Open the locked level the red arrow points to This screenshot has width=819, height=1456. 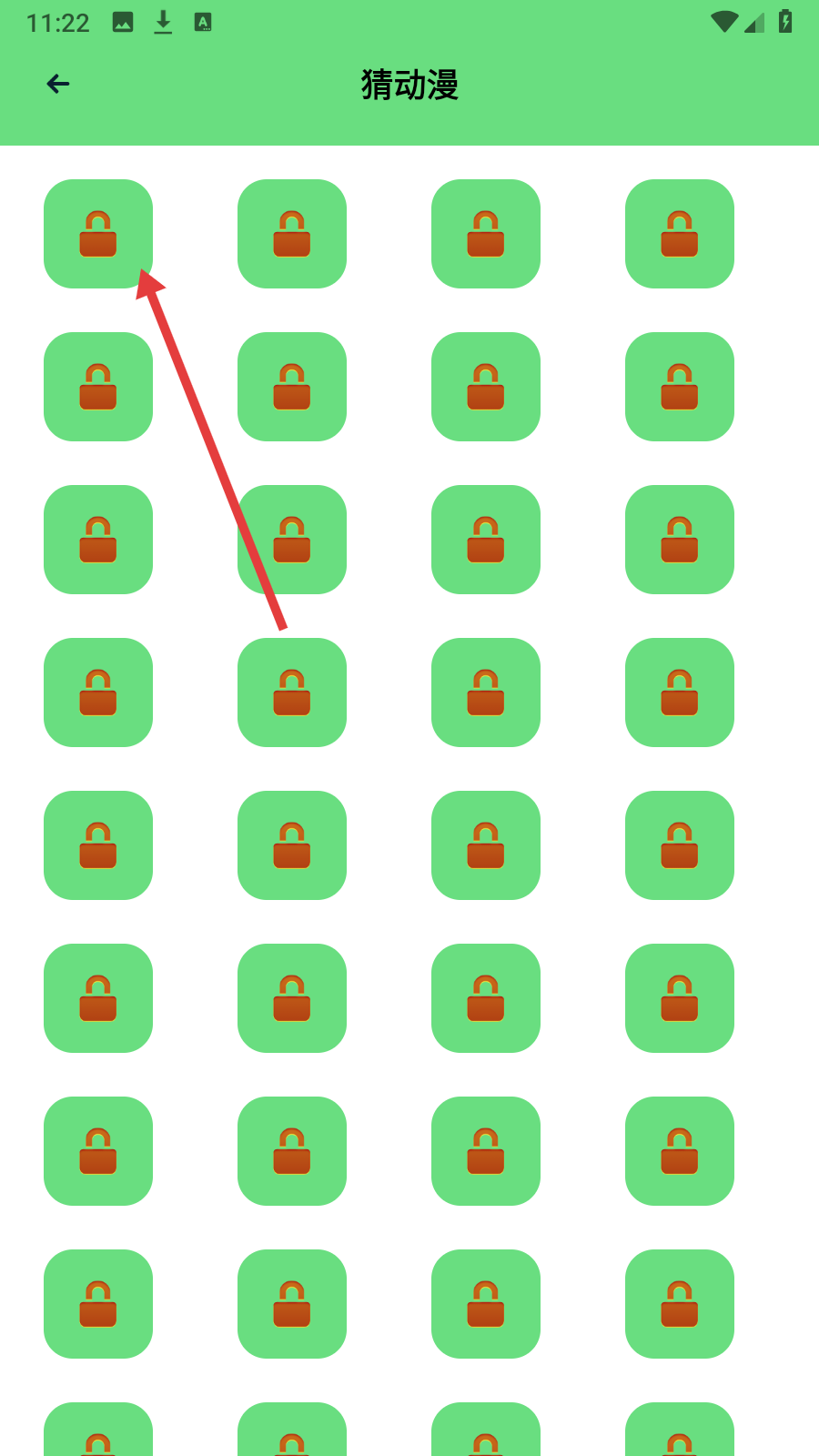pos(98,234)
